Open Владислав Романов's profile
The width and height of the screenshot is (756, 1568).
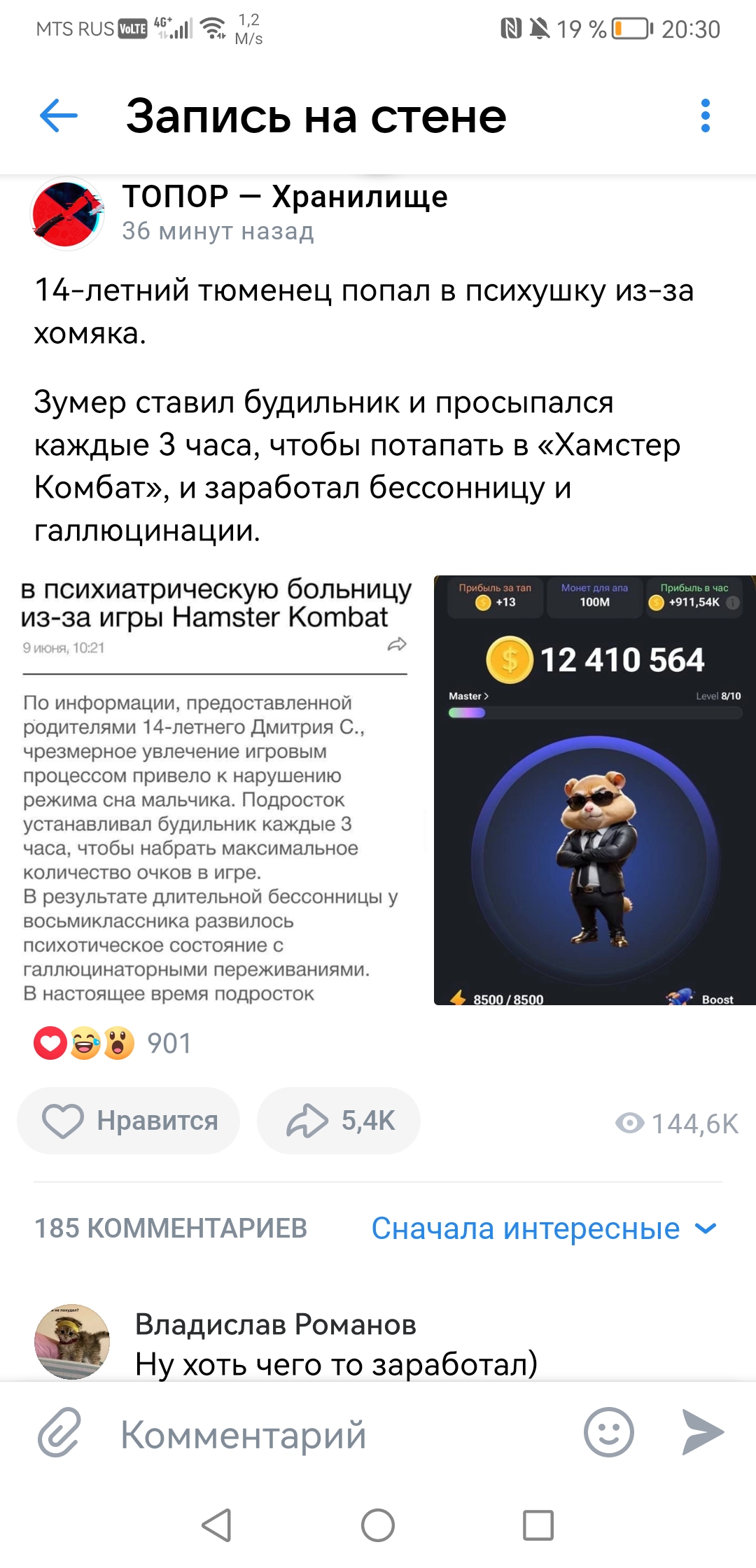point(276,1324)
